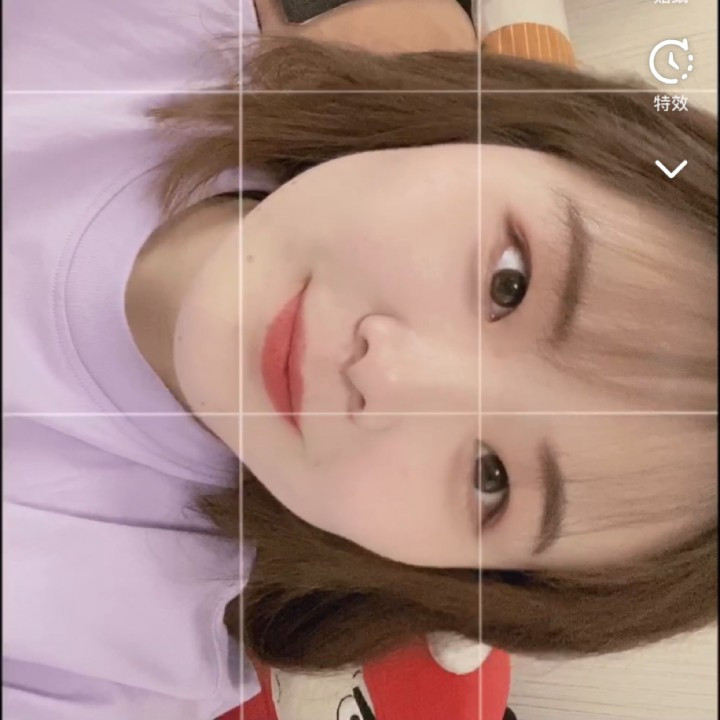The image size is (720, 720).
Task: Collapse the side toolbar with the down chevron
Action: [671, 169]
